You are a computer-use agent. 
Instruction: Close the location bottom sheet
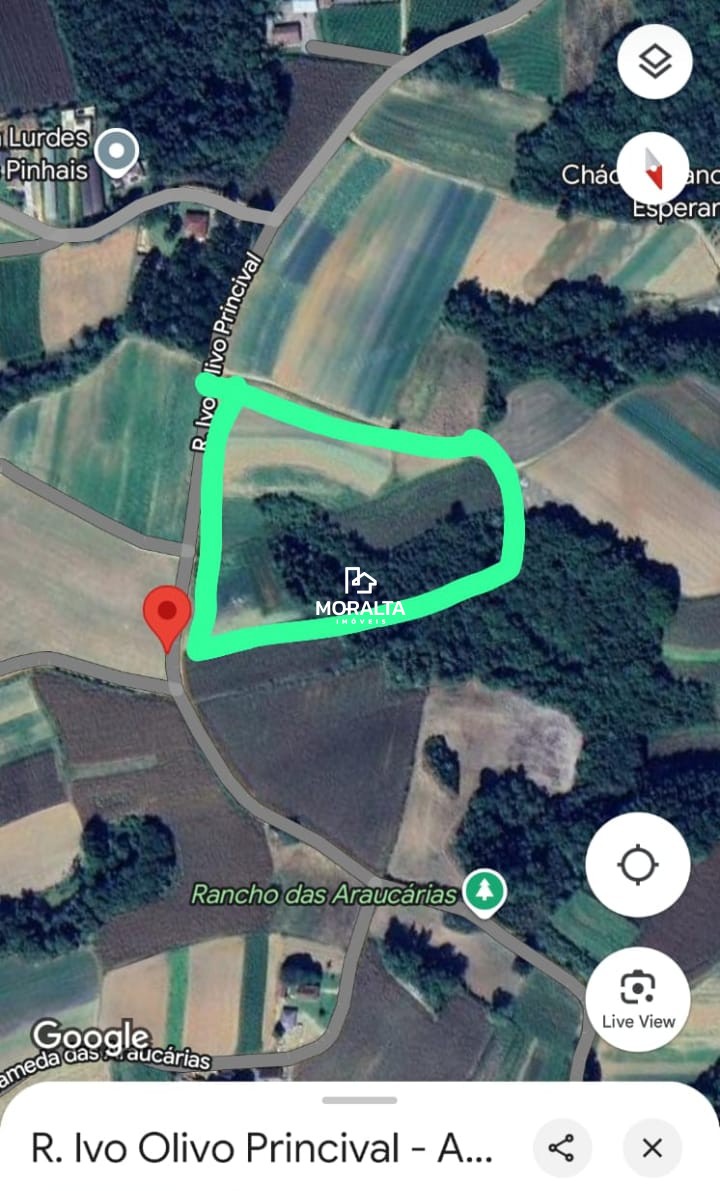tap(652, 1148)
